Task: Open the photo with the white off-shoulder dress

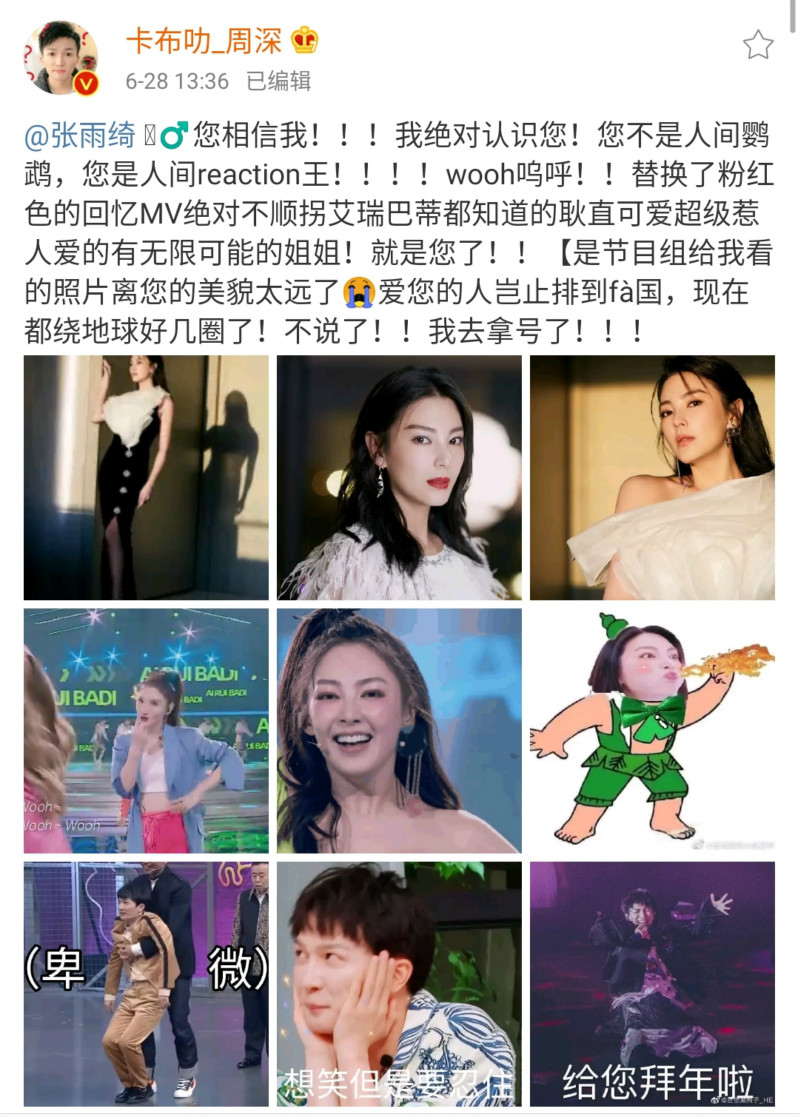Action: 652,477
